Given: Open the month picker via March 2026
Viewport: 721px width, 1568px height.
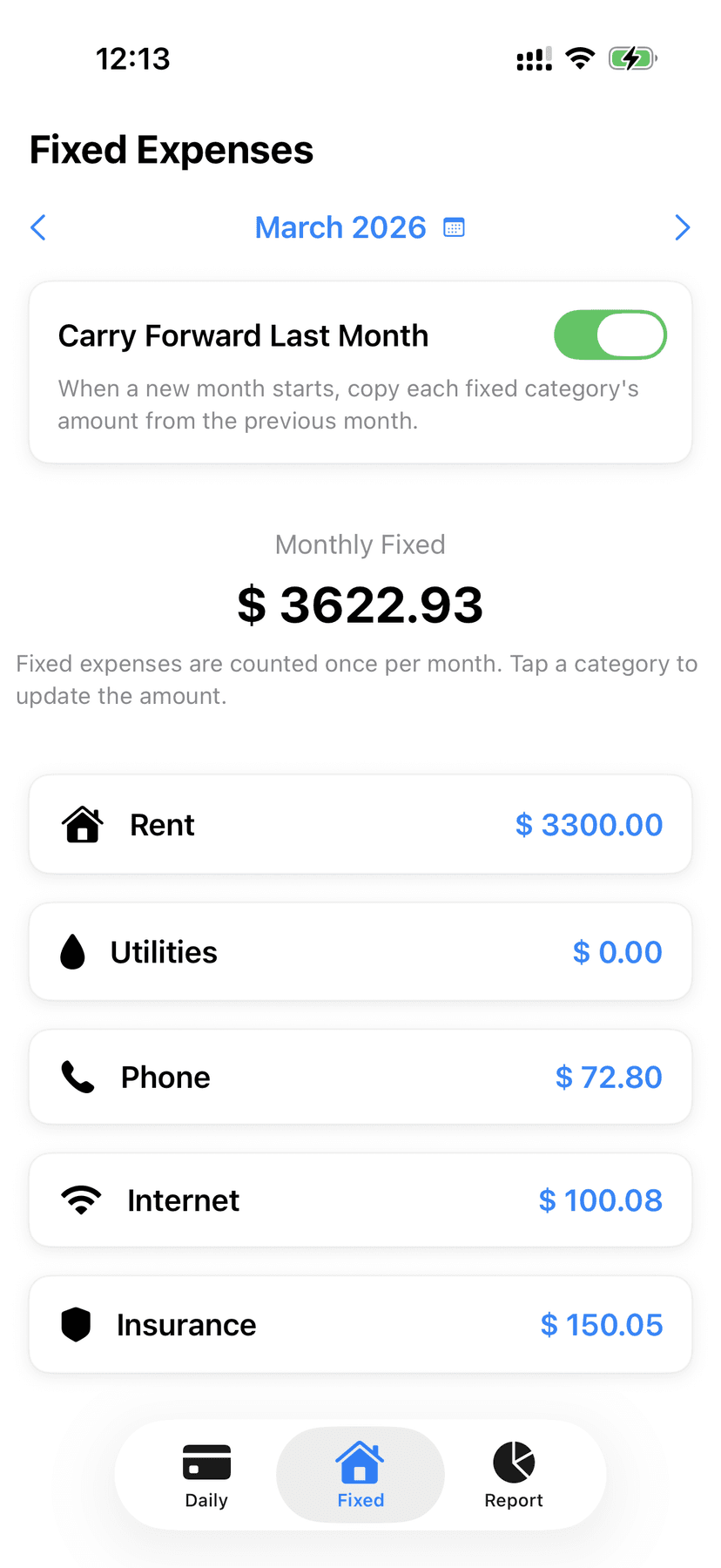Looking at the screenshot, I should (x=340, y=227).
